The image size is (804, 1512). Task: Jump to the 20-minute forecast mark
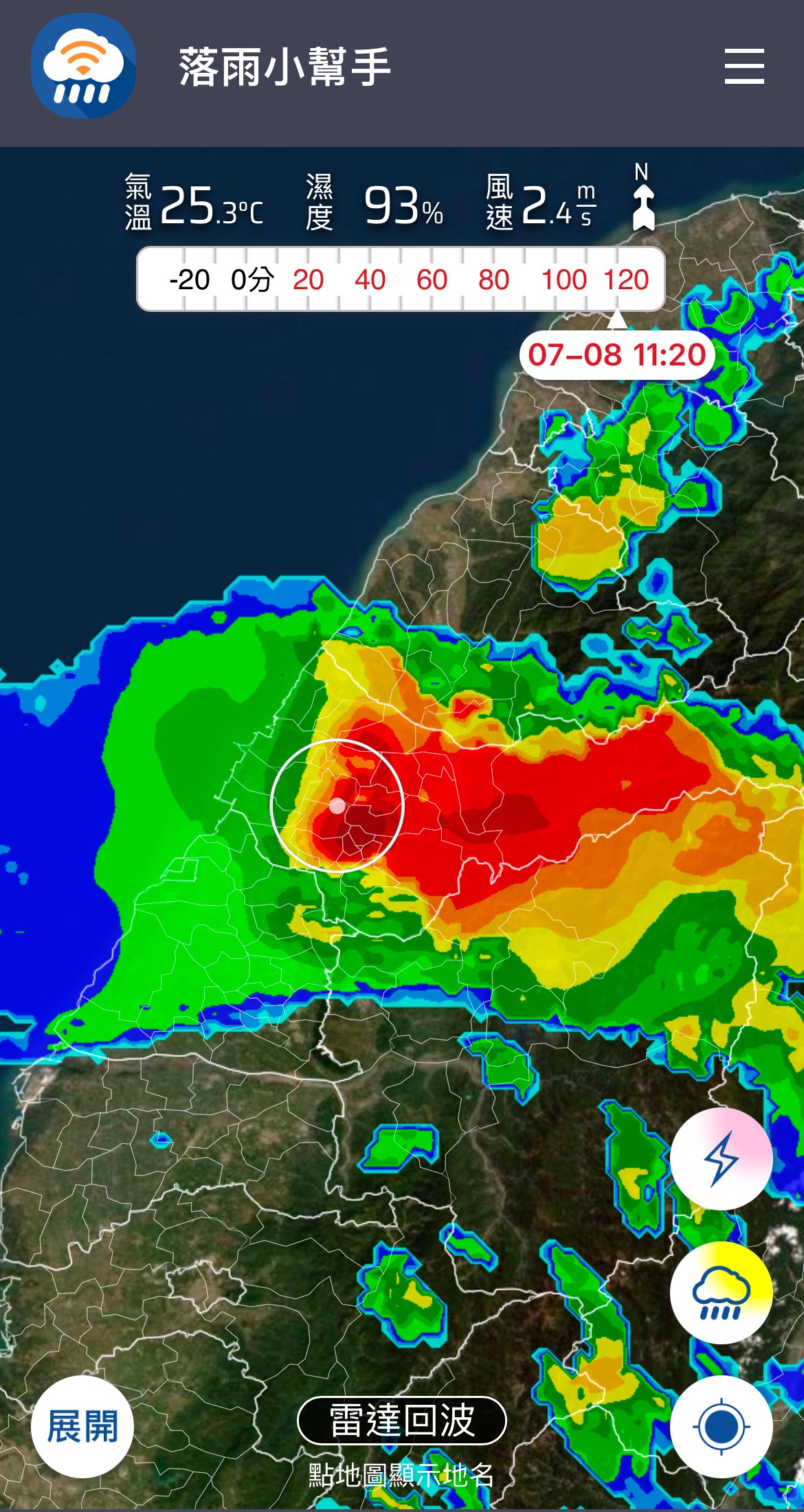308,280
